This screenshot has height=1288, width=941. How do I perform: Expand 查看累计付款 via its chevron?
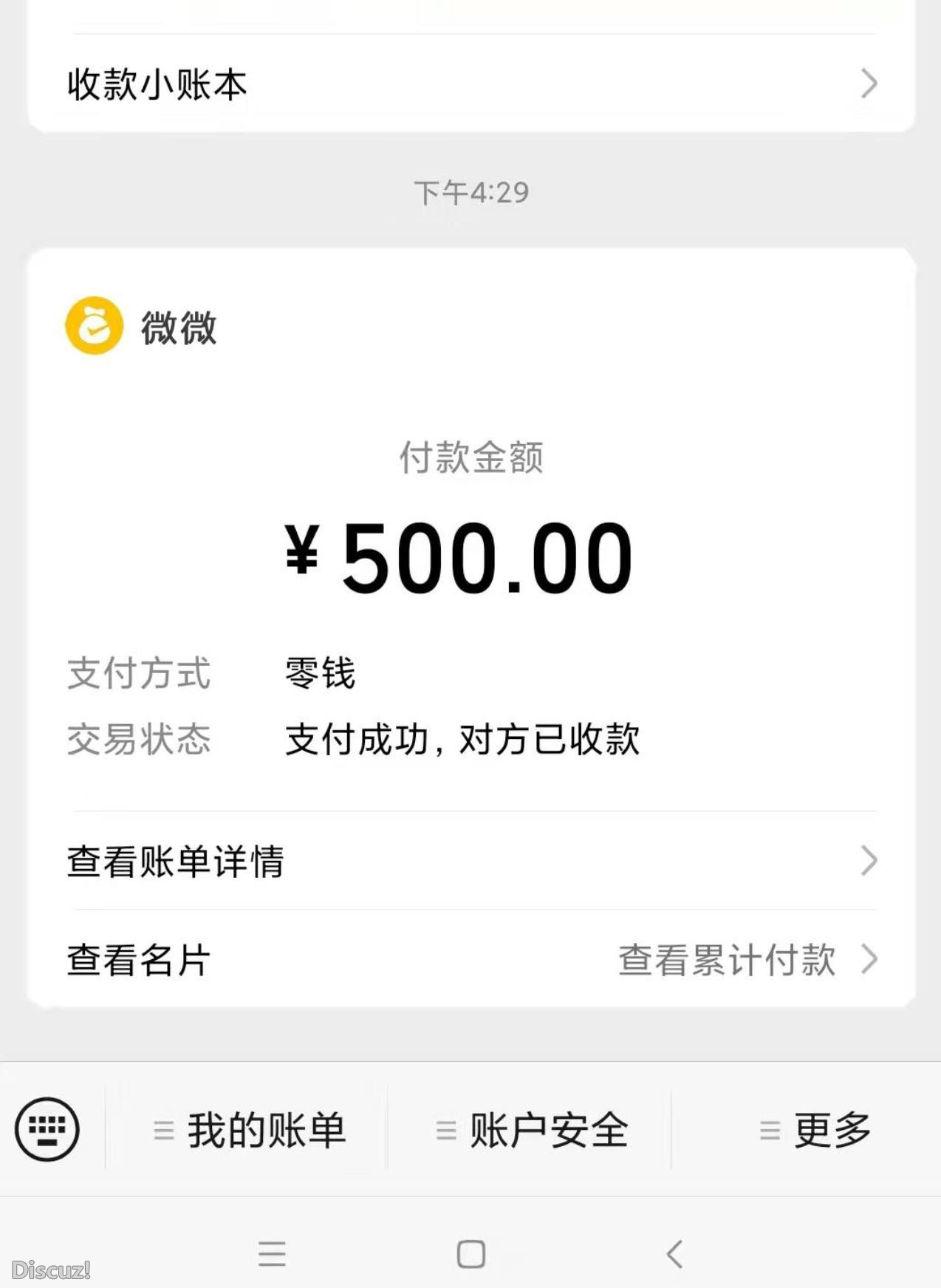(869, 961)
